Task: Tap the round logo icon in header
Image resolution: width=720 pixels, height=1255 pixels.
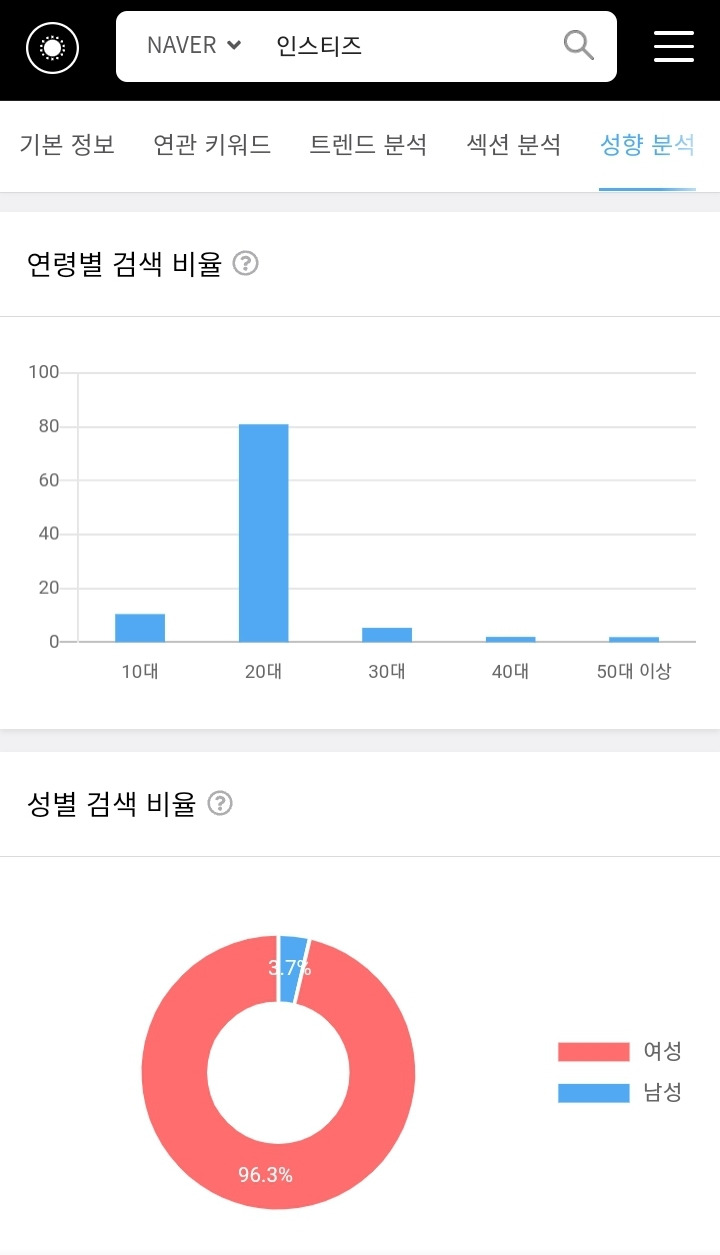Action: point(52,47)
